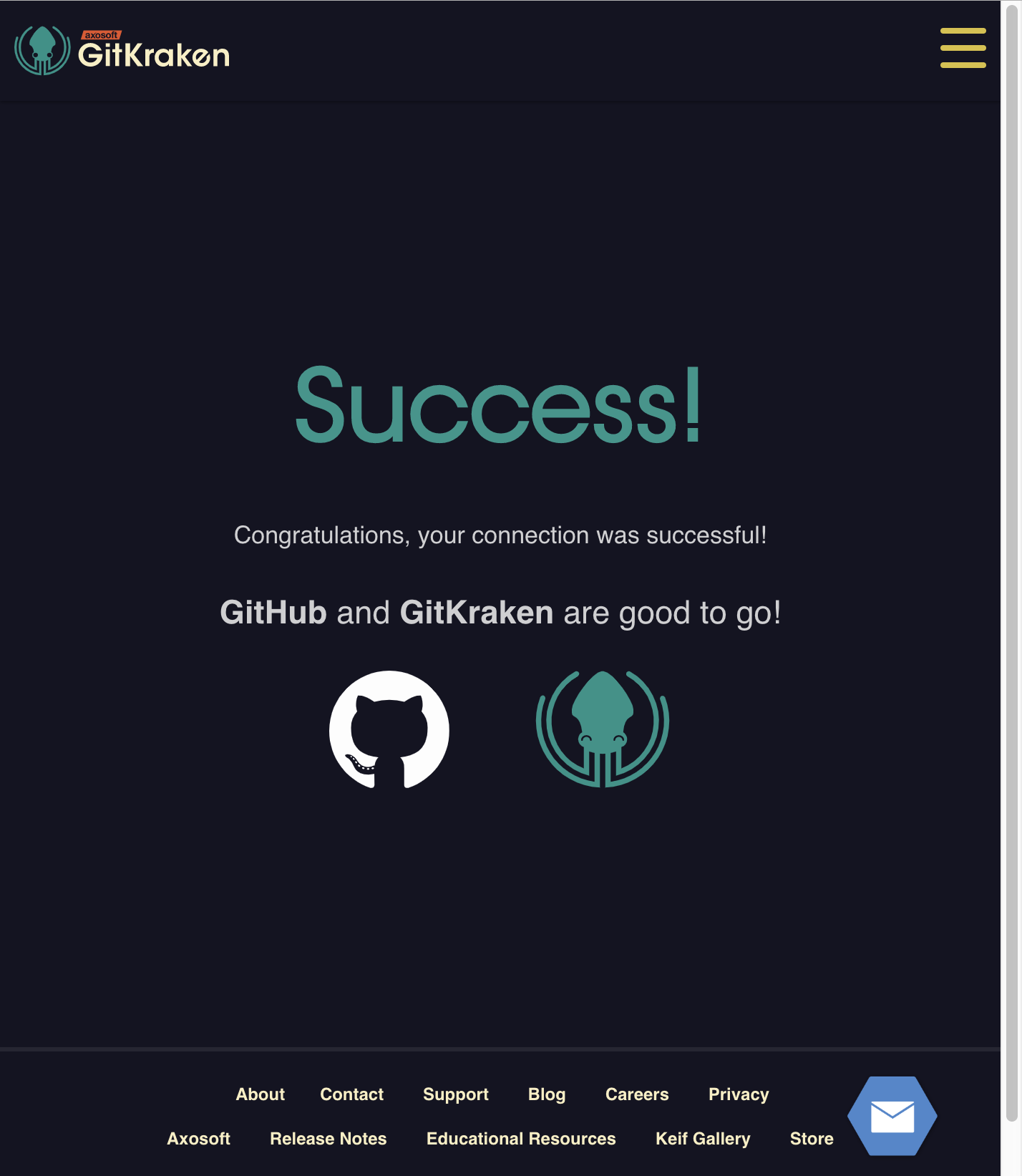Open the Privacy link
Viewport: 1022px width, 1176px height.
738,1094
